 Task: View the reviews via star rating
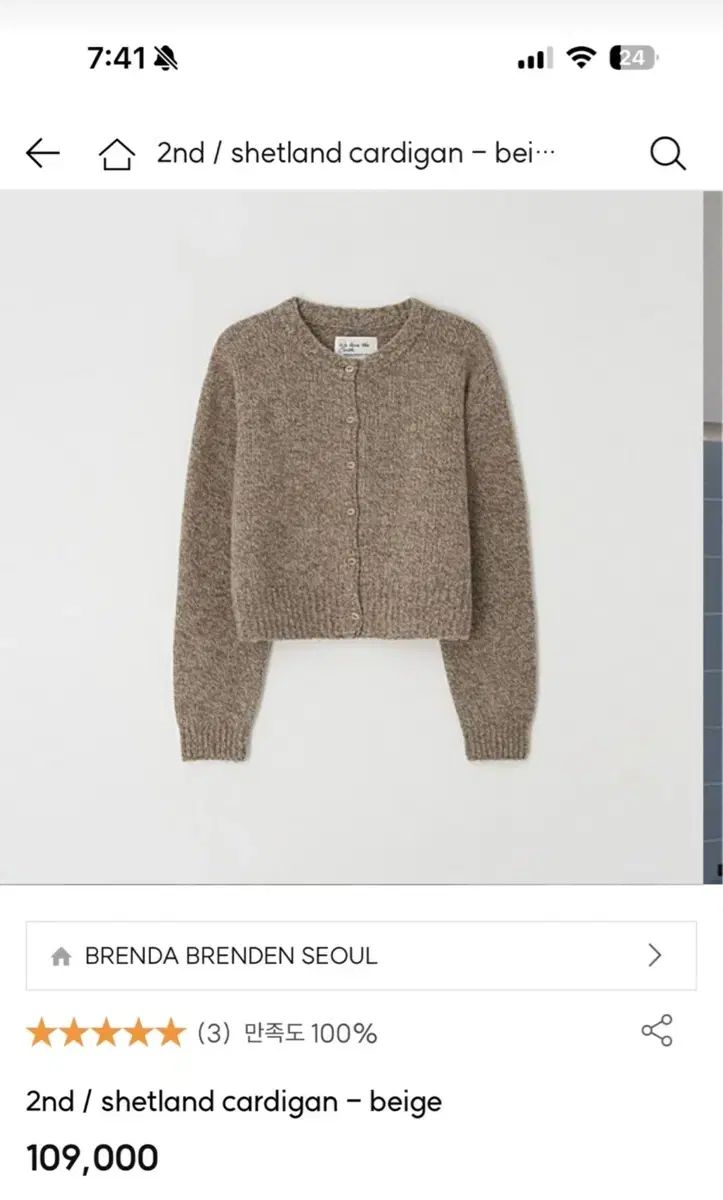point(106,1033)
